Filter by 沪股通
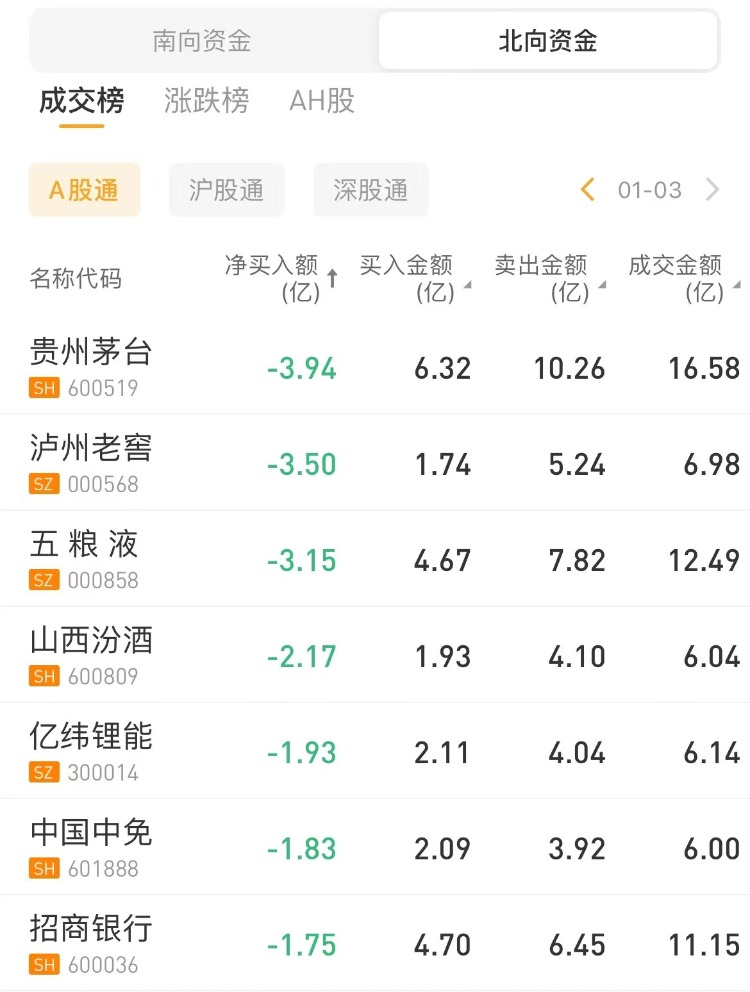Screen dimensions: 750x992 click(227, 190)
